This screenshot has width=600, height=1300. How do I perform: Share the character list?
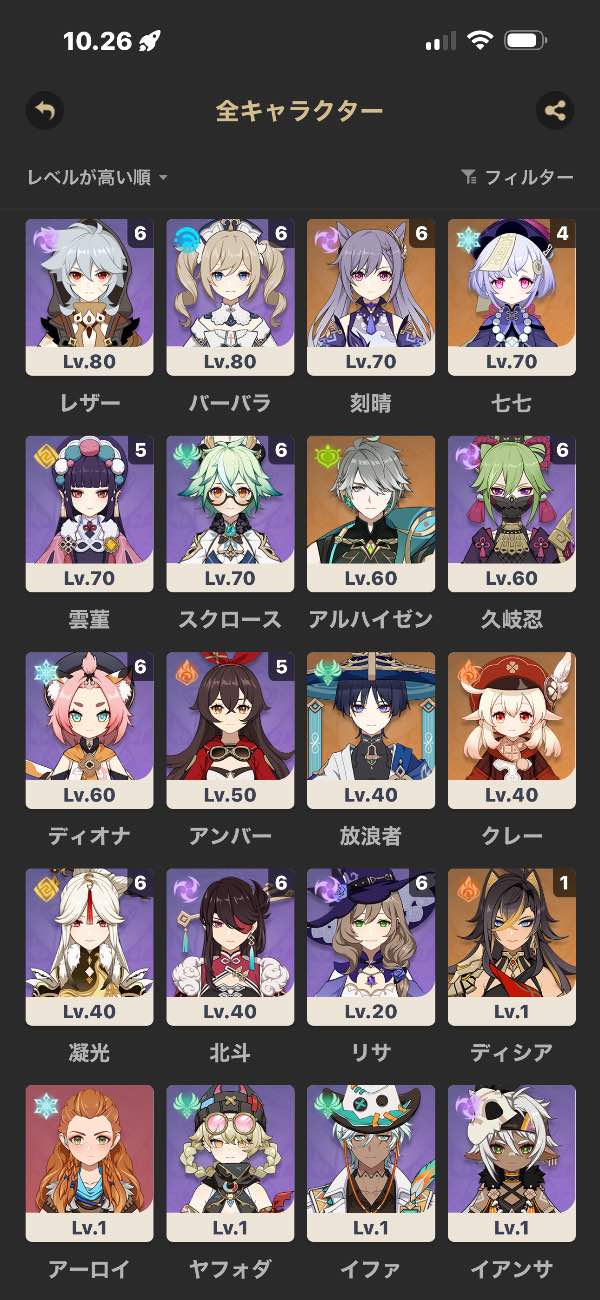tap(555, 110)
